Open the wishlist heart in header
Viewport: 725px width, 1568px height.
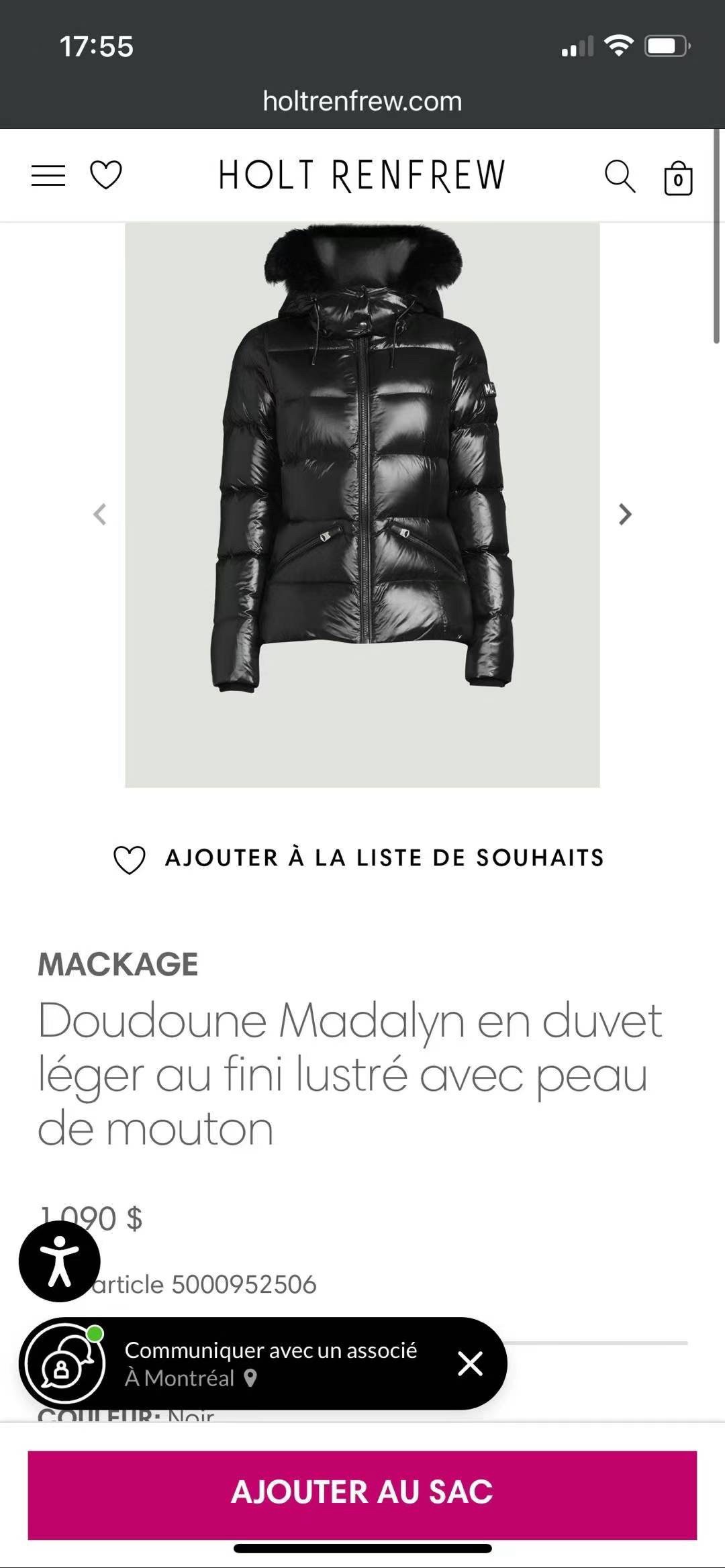[x=106, y=176]
